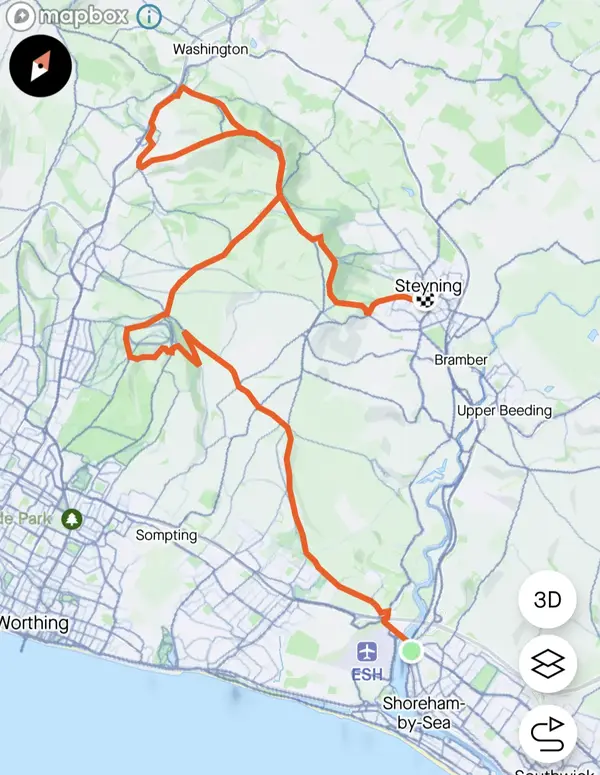Select the green start point marker
600x775 pixels.
click(x=411, y=651)
